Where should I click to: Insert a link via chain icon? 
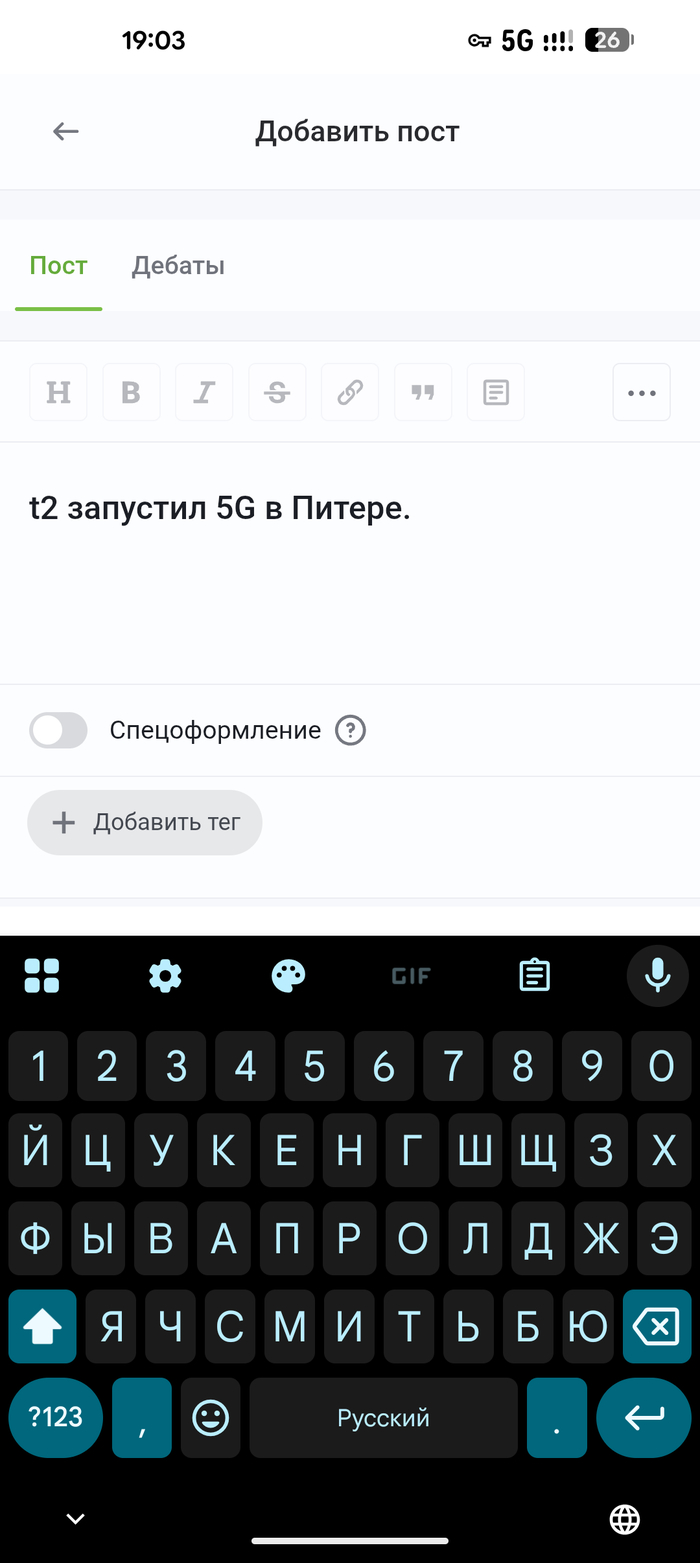coord(350,392)
